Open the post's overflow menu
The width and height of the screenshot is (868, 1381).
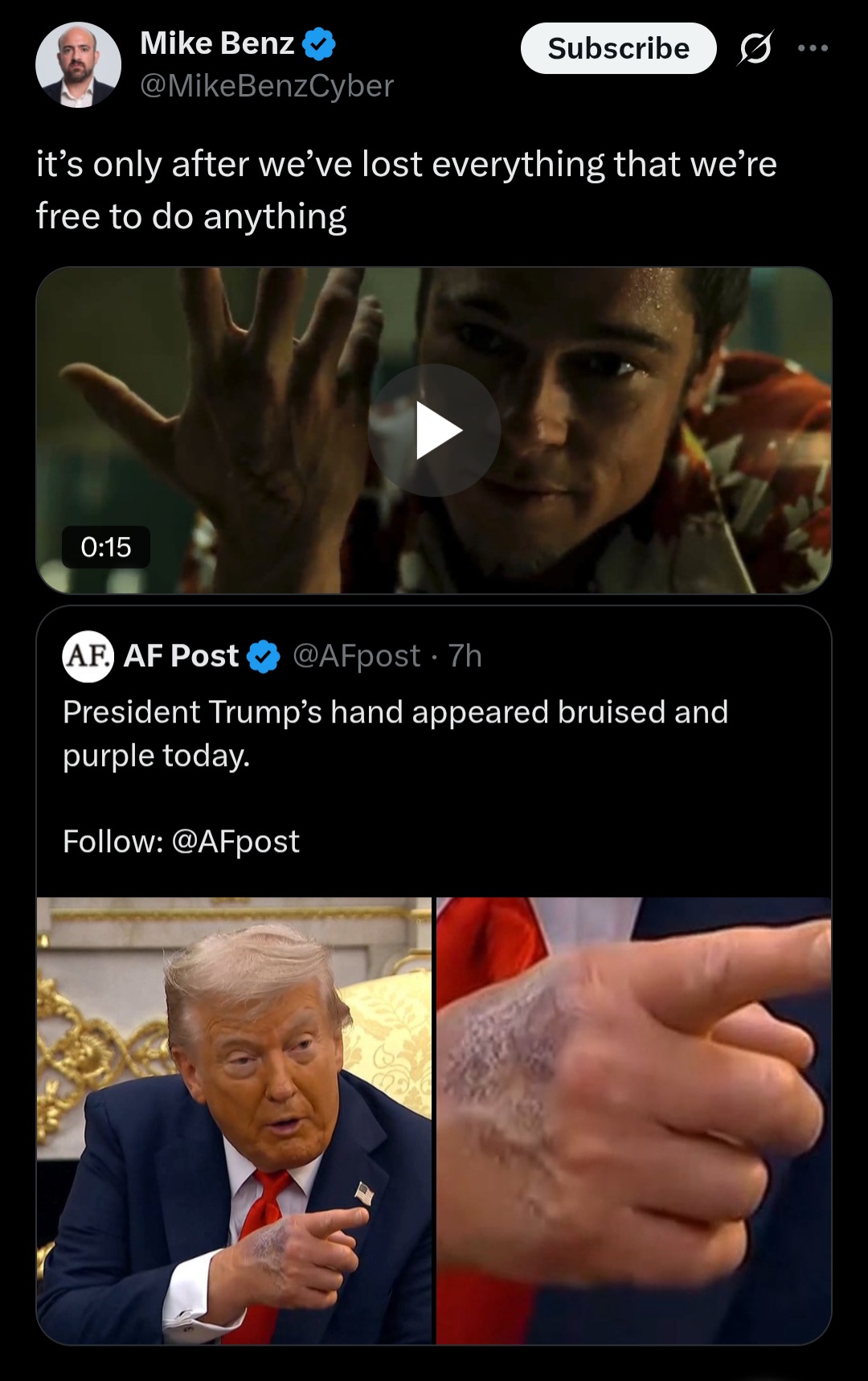[813, 48]
